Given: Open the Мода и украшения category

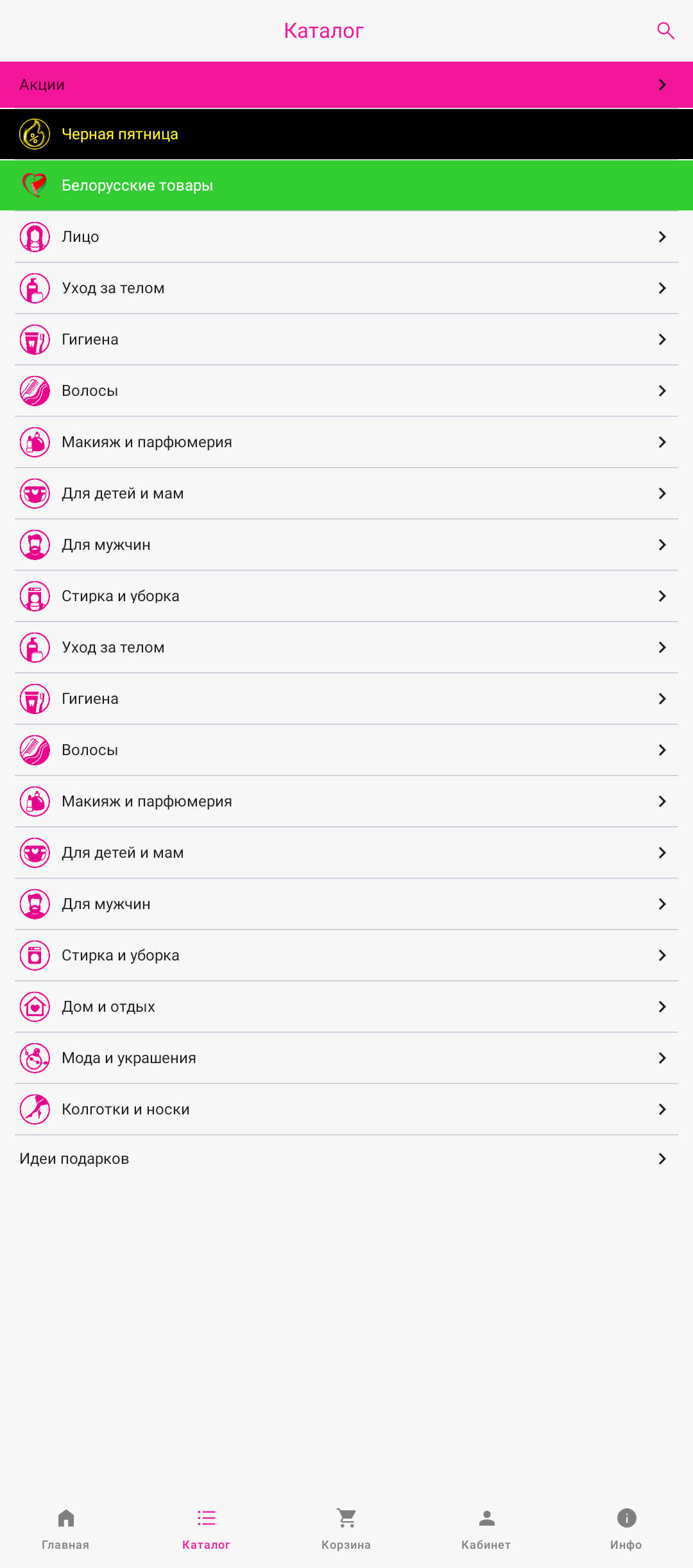Looking at the screenshot, I should coord(346,1058).
